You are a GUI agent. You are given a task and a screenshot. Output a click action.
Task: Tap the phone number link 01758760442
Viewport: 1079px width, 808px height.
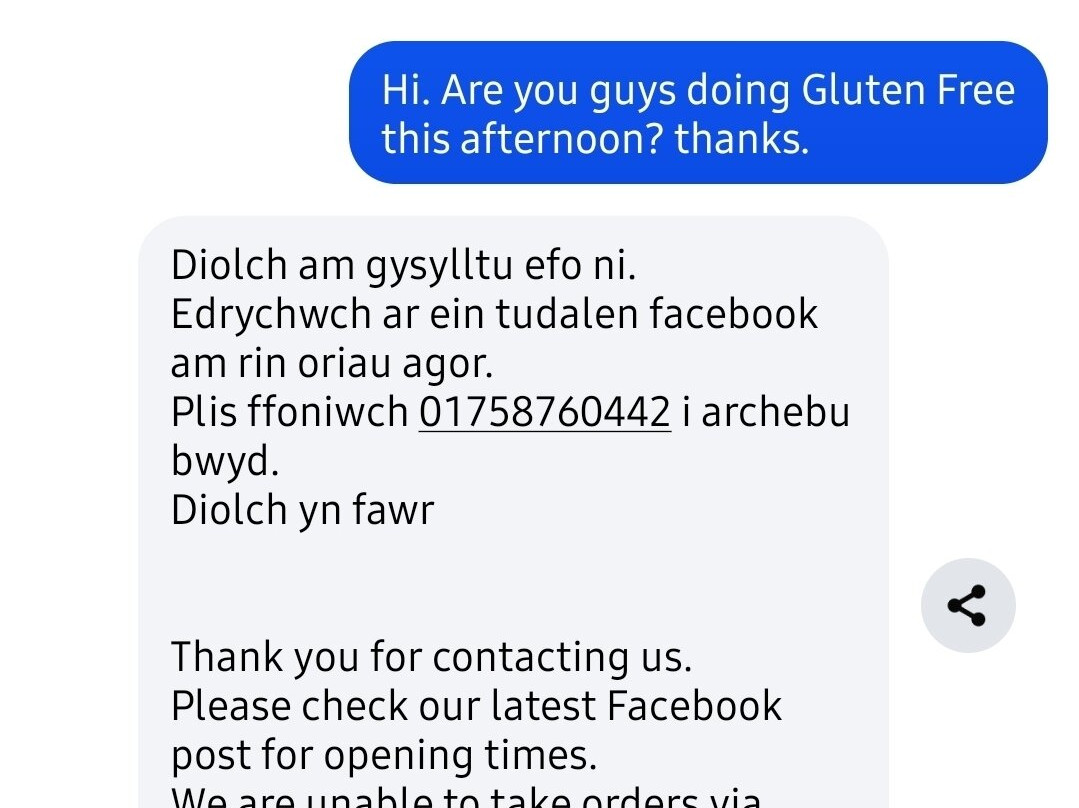544,412
